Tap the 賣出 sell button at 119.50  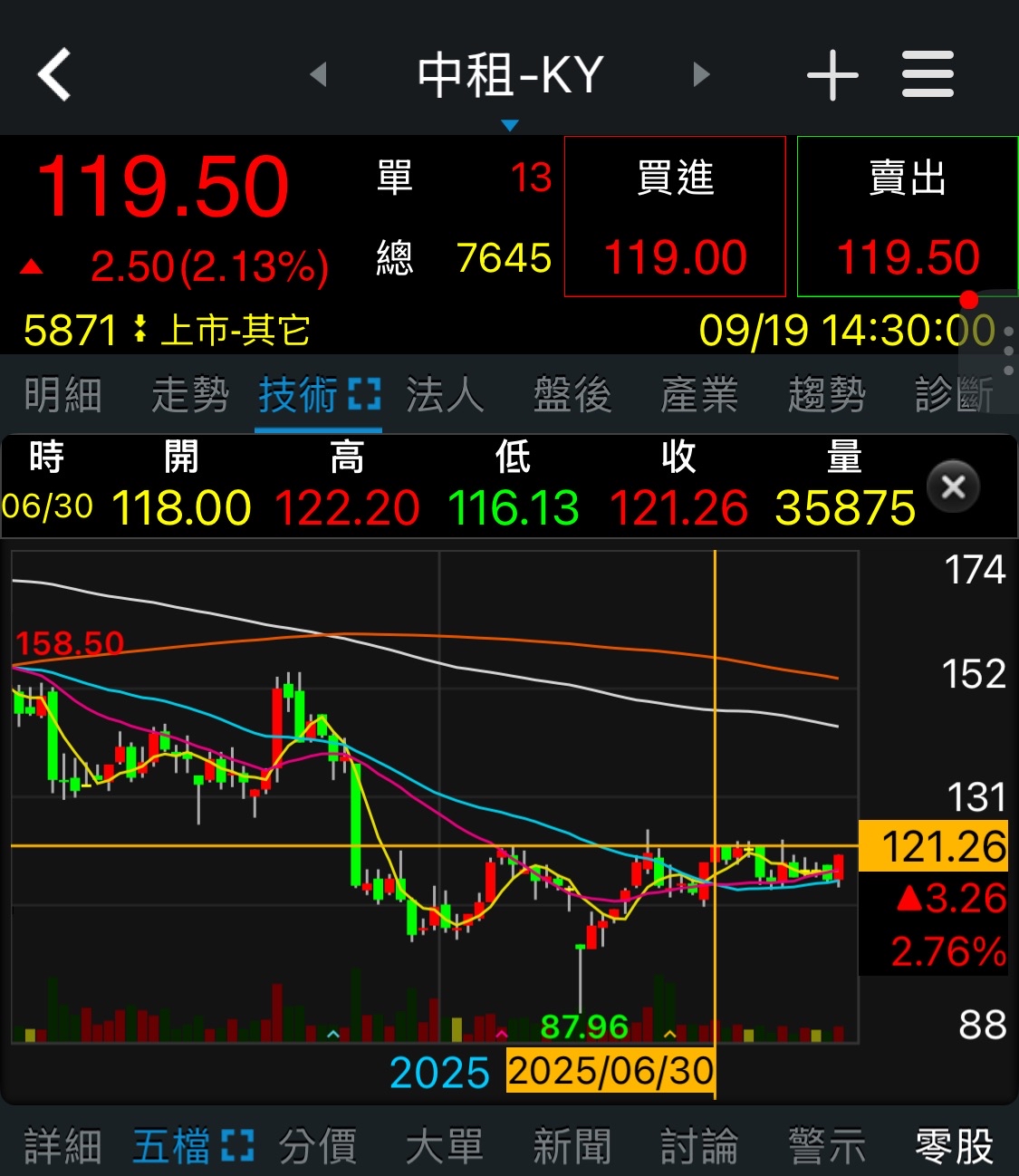tap(908, 217)
